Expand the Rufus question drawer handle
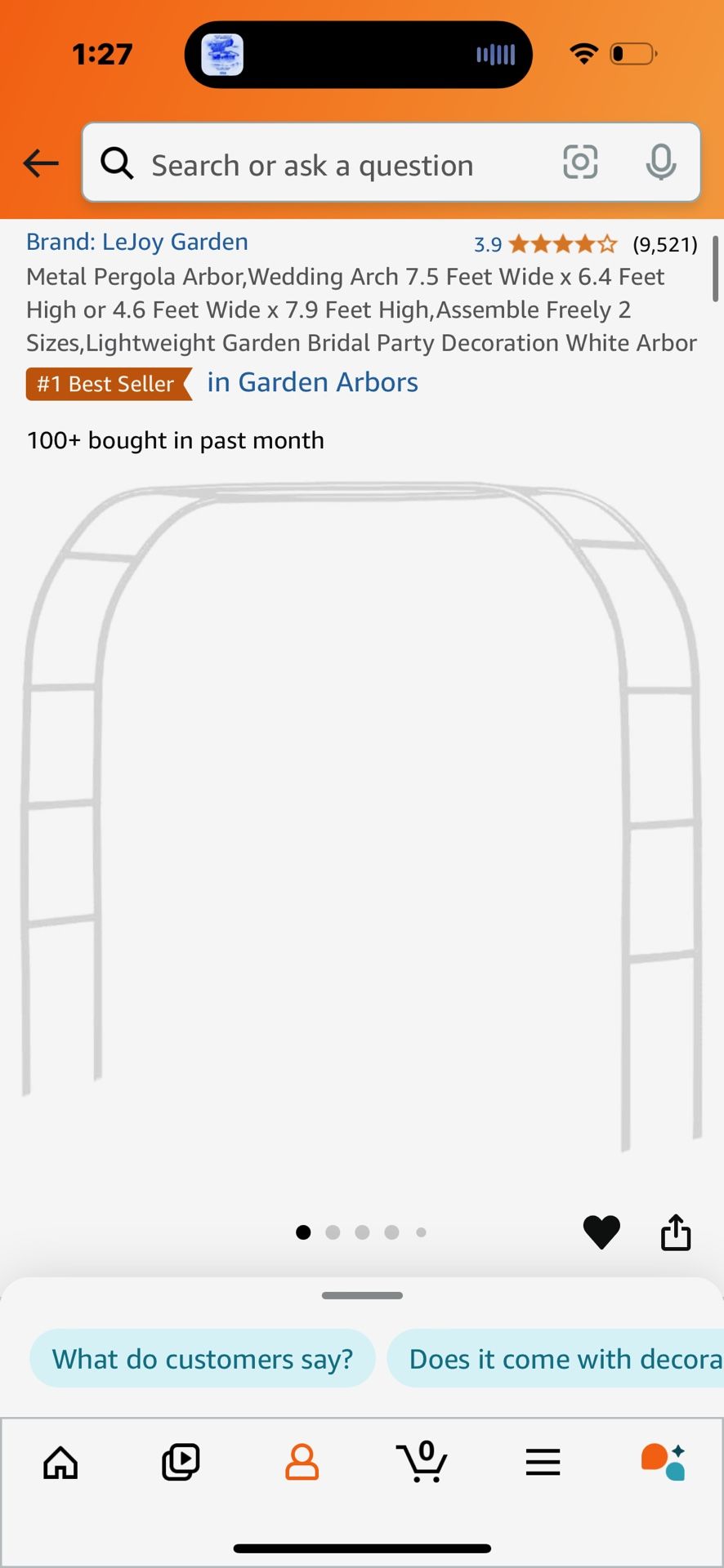The image size is (724, 1568). [361, 1295]
